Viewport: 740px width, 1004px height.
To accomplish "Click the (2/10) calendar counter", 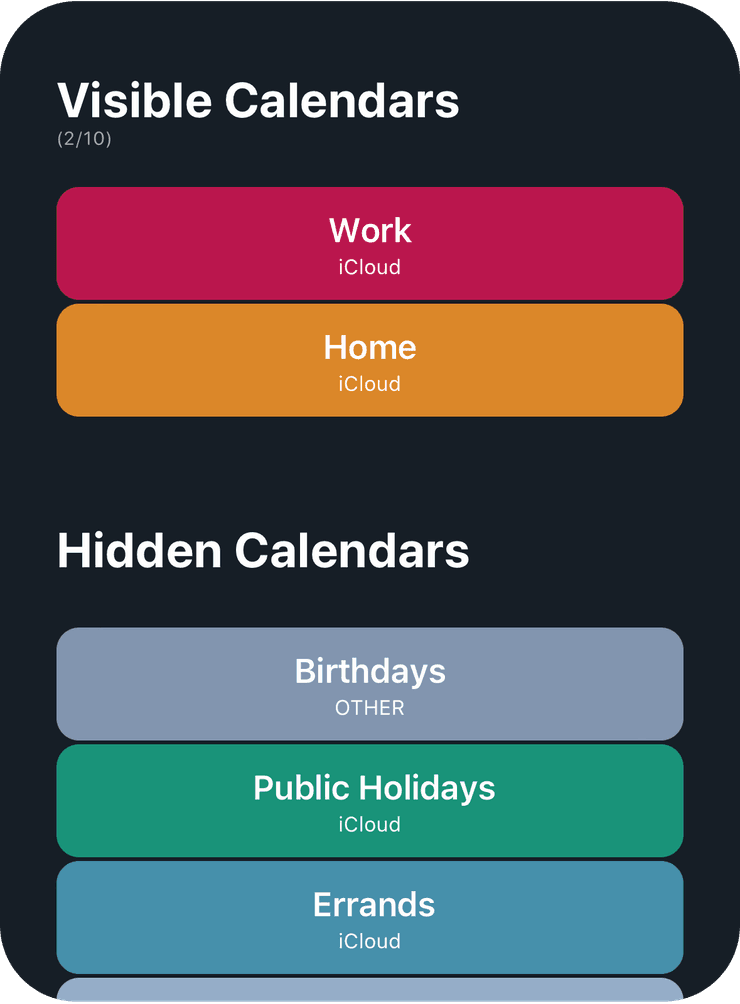I will (86, 139).
